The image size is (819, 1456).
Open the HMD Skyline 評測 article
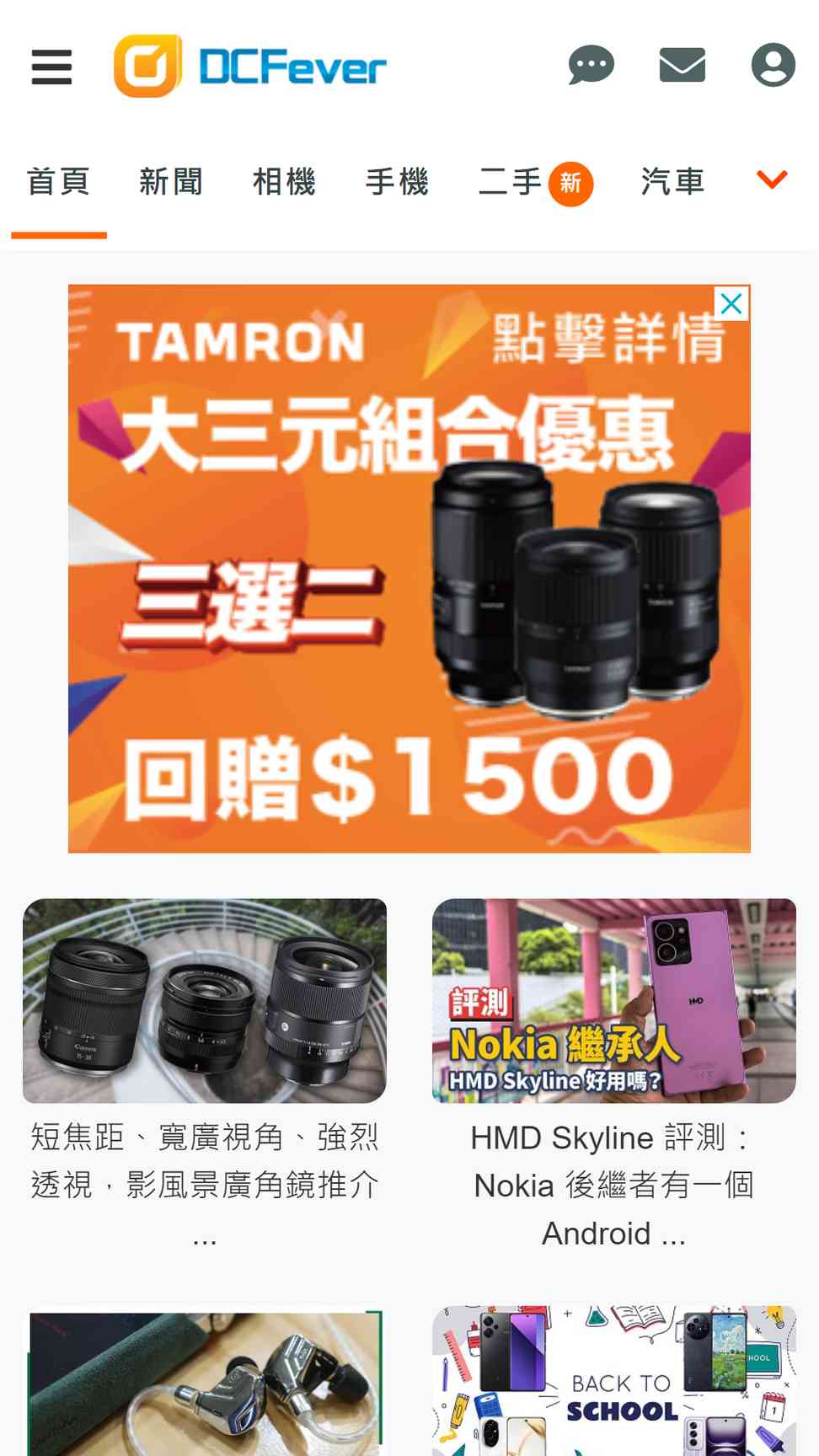pos(614,1076)
